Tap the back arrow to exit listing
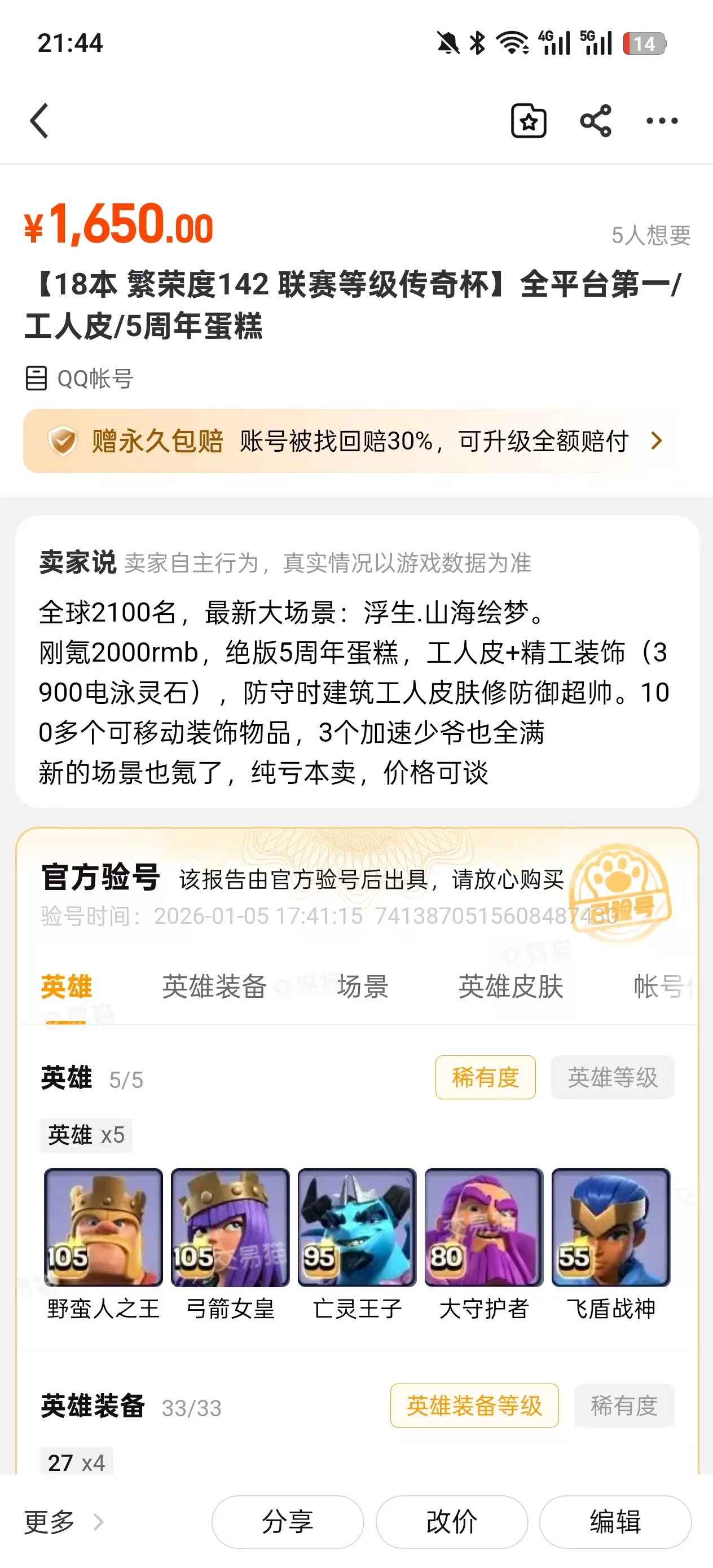 40,121
